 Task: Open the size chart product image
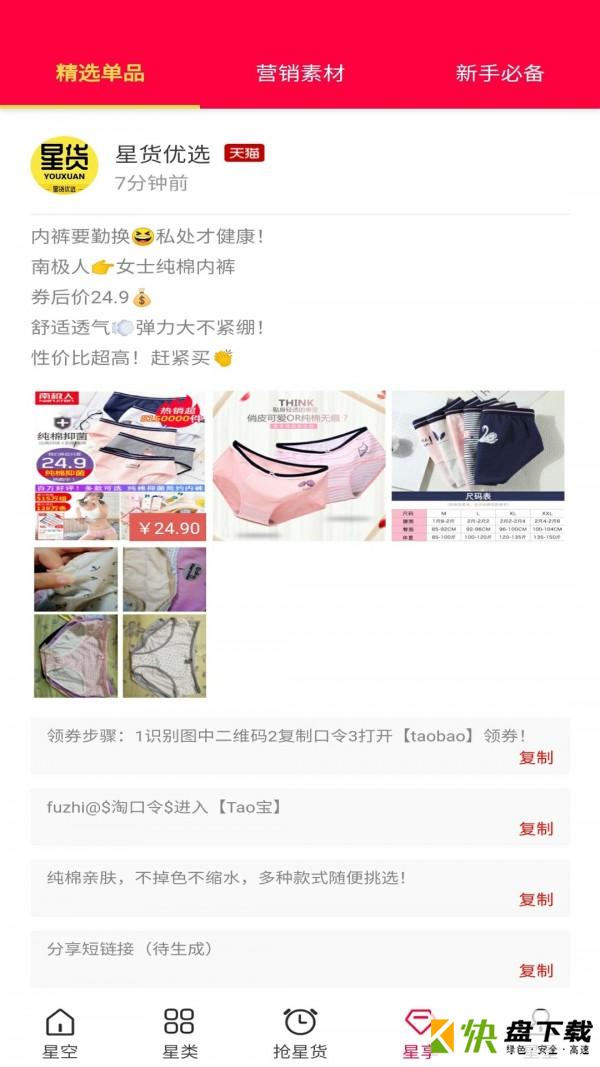click(477, 465)
